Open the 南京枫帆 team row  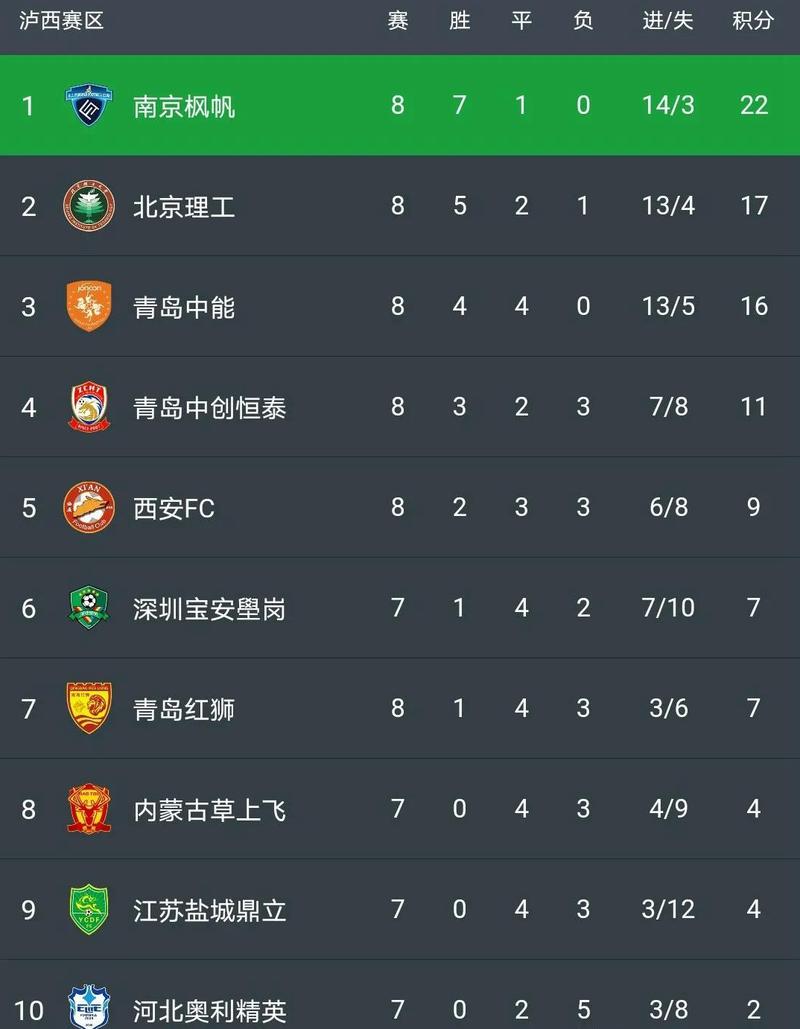point(185,106)
